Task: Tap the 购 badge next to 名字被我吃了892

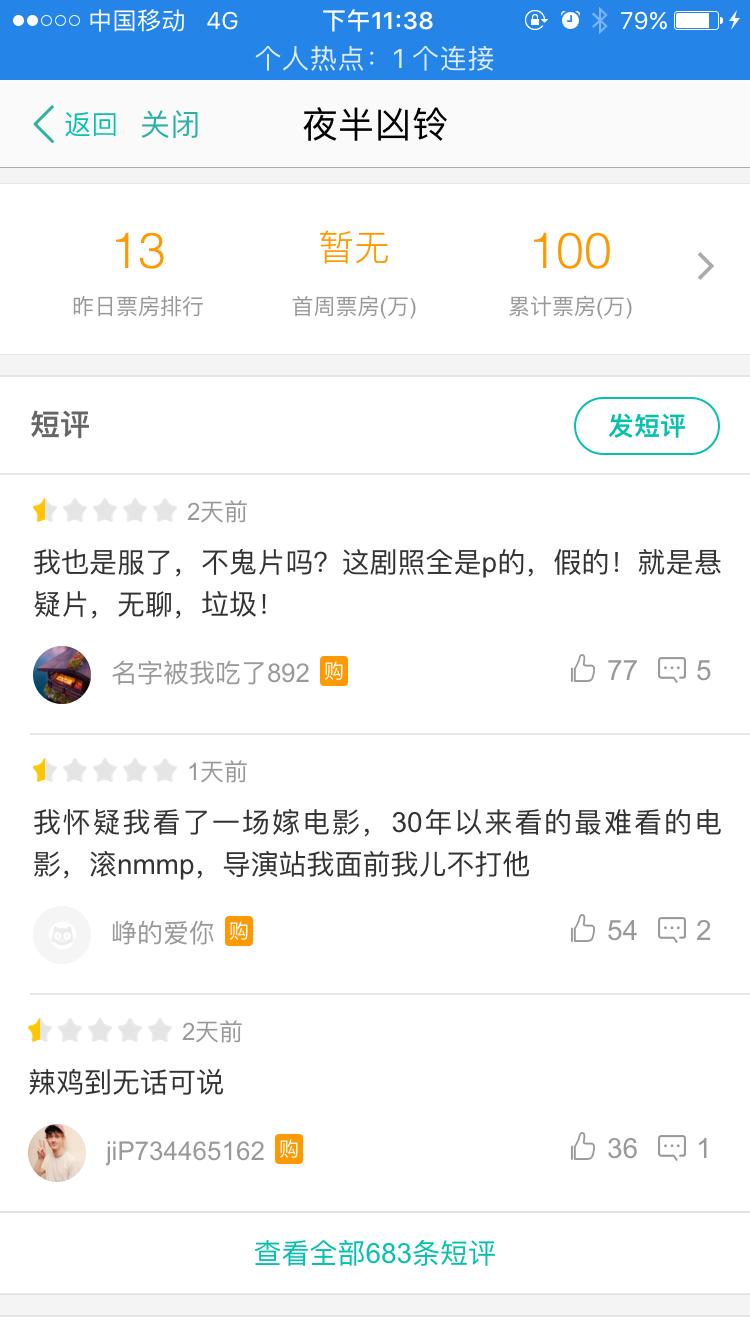Action: [x=335, y=673]
